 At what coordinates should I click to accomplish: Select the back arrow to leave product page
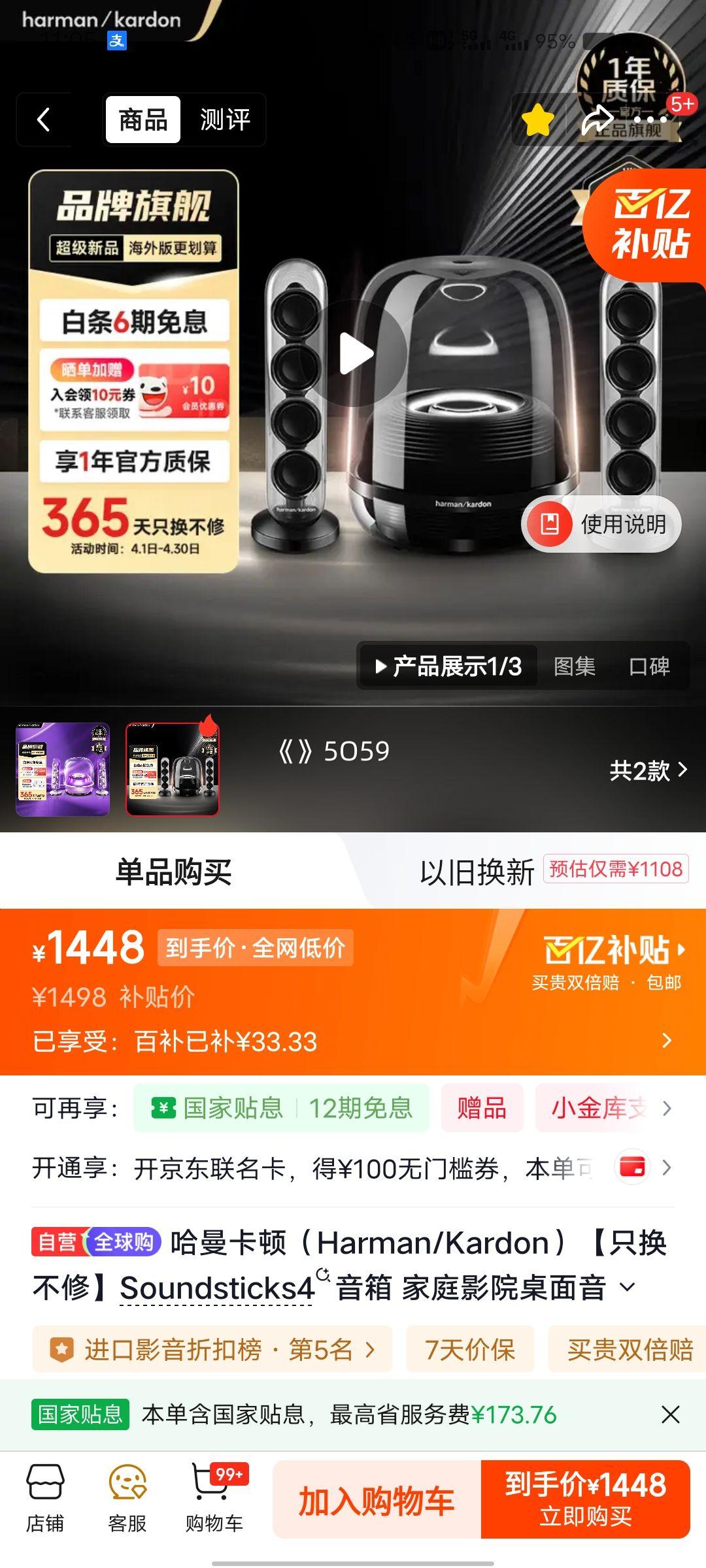click(43, 119)
